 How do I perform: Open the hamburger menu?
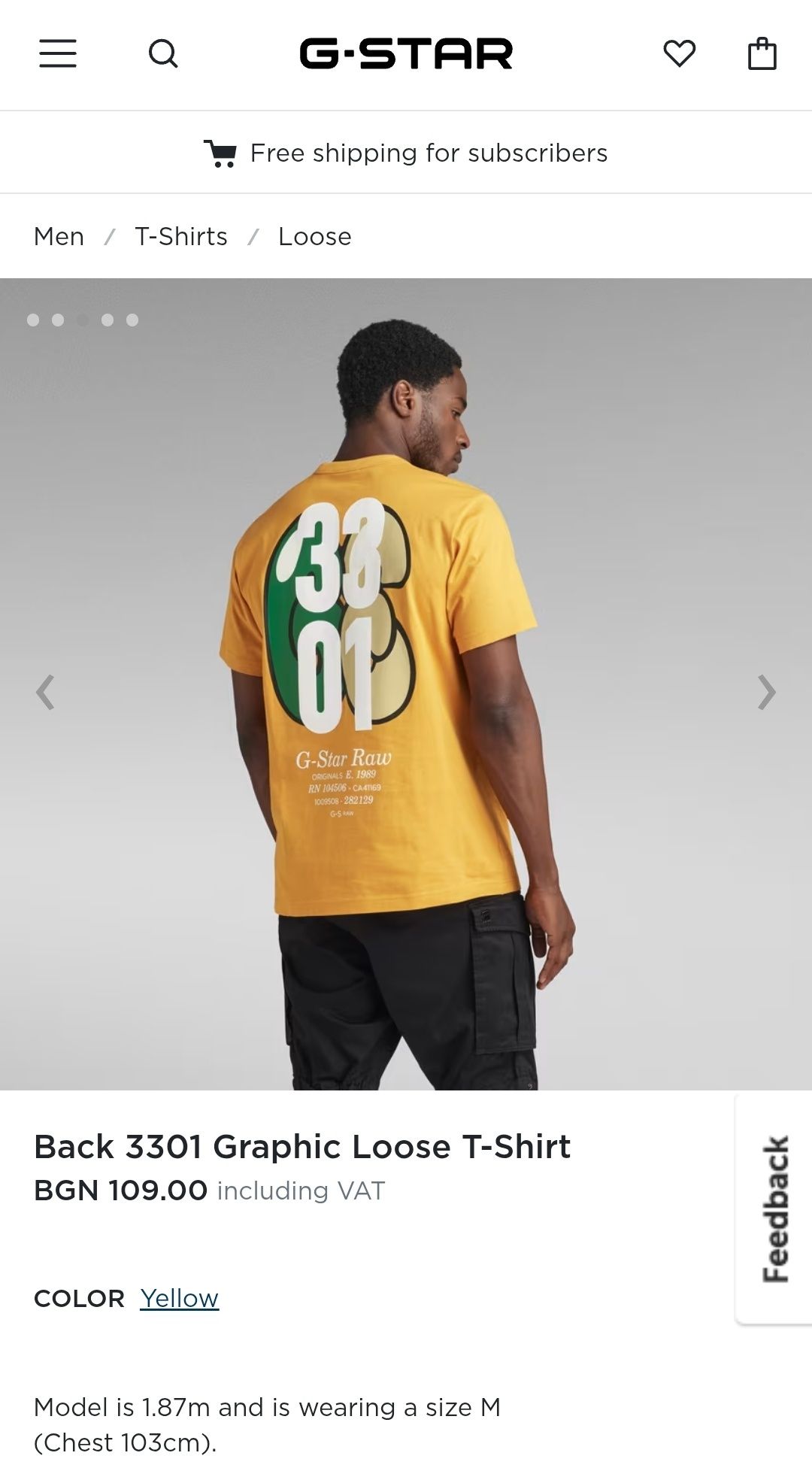[x=58, y=54]
